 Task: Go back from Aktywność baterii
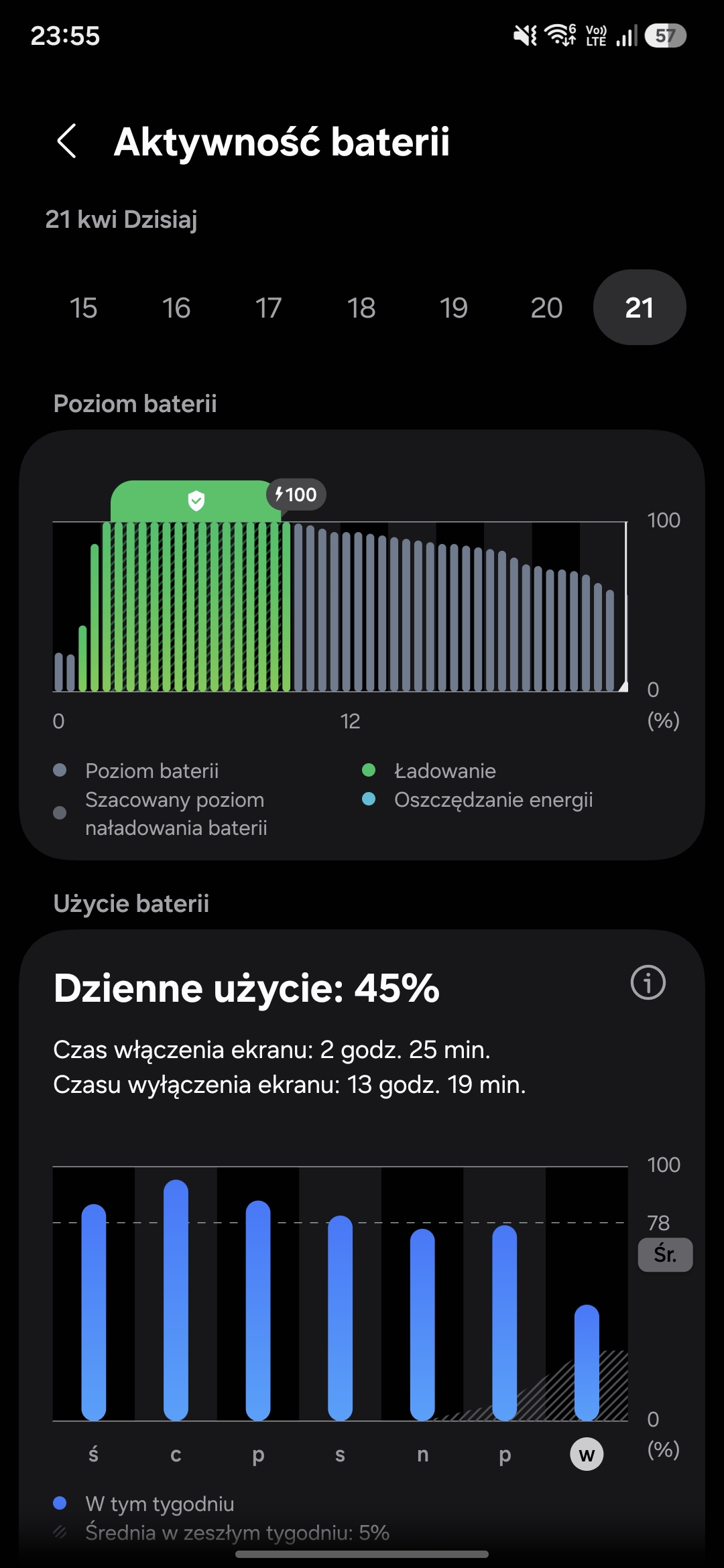(67, 141)
